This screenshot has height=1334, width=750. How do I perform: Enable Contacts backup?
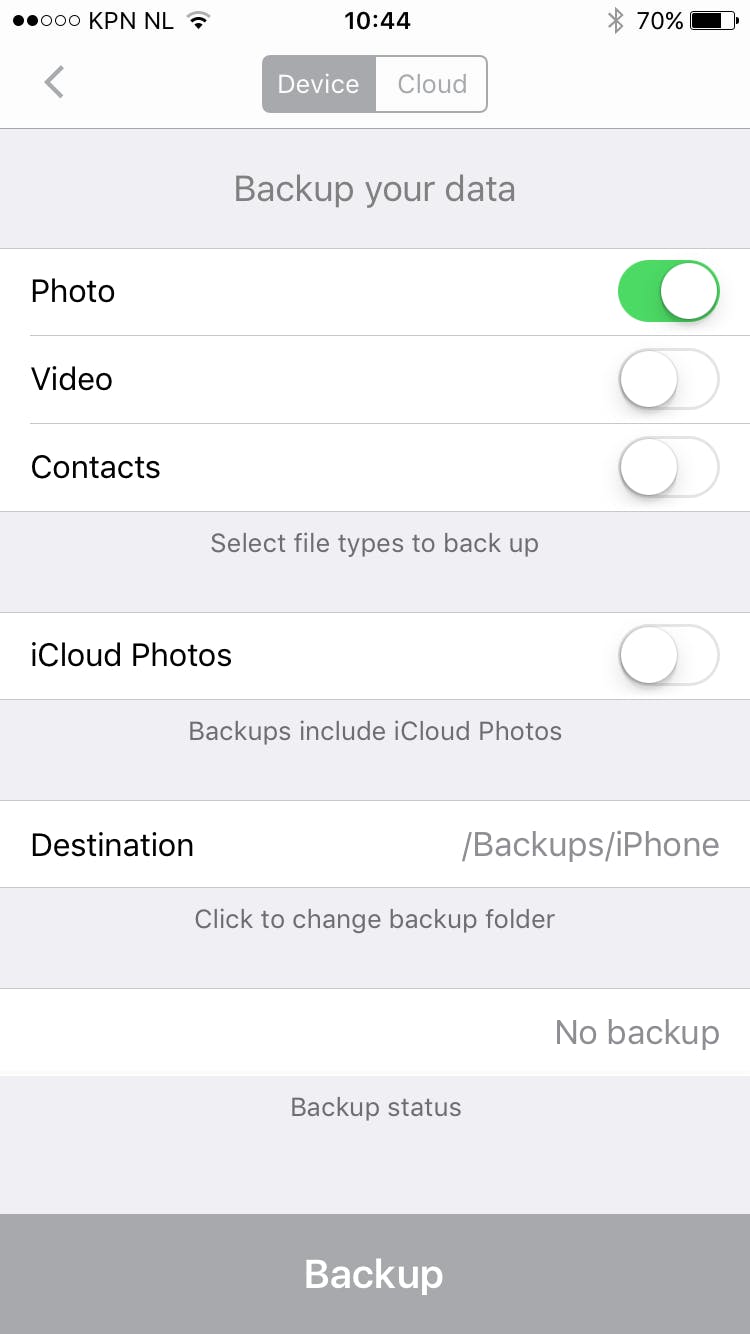pyautogui.click(x=668, y=468)
